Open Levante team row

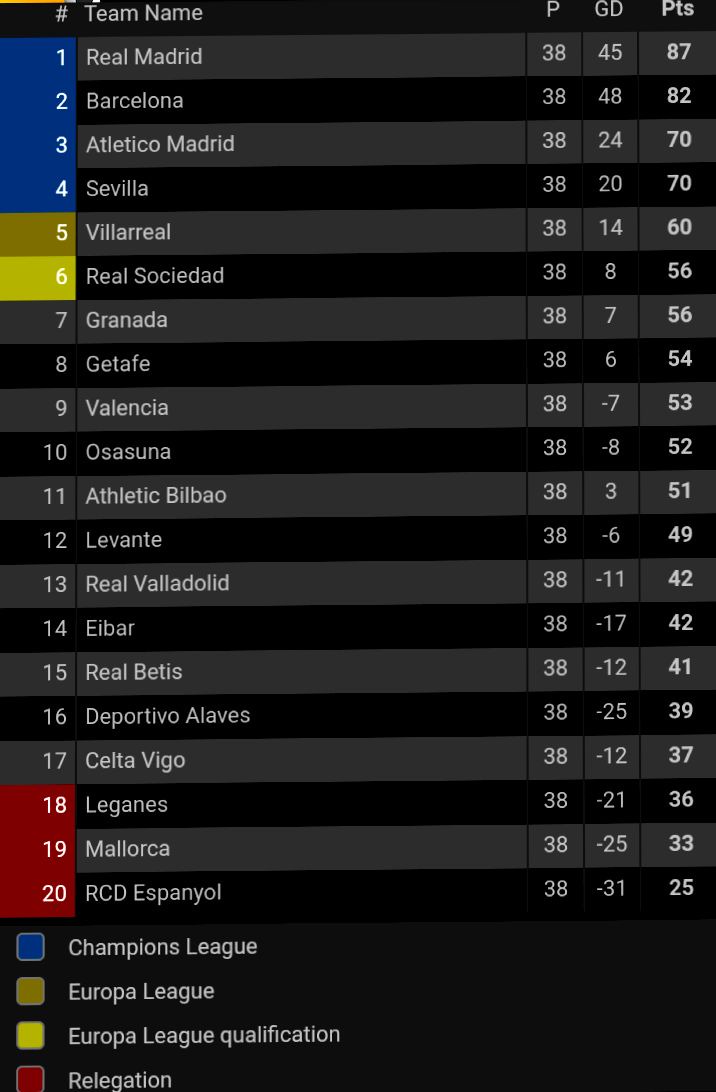[x=124, y=540]
